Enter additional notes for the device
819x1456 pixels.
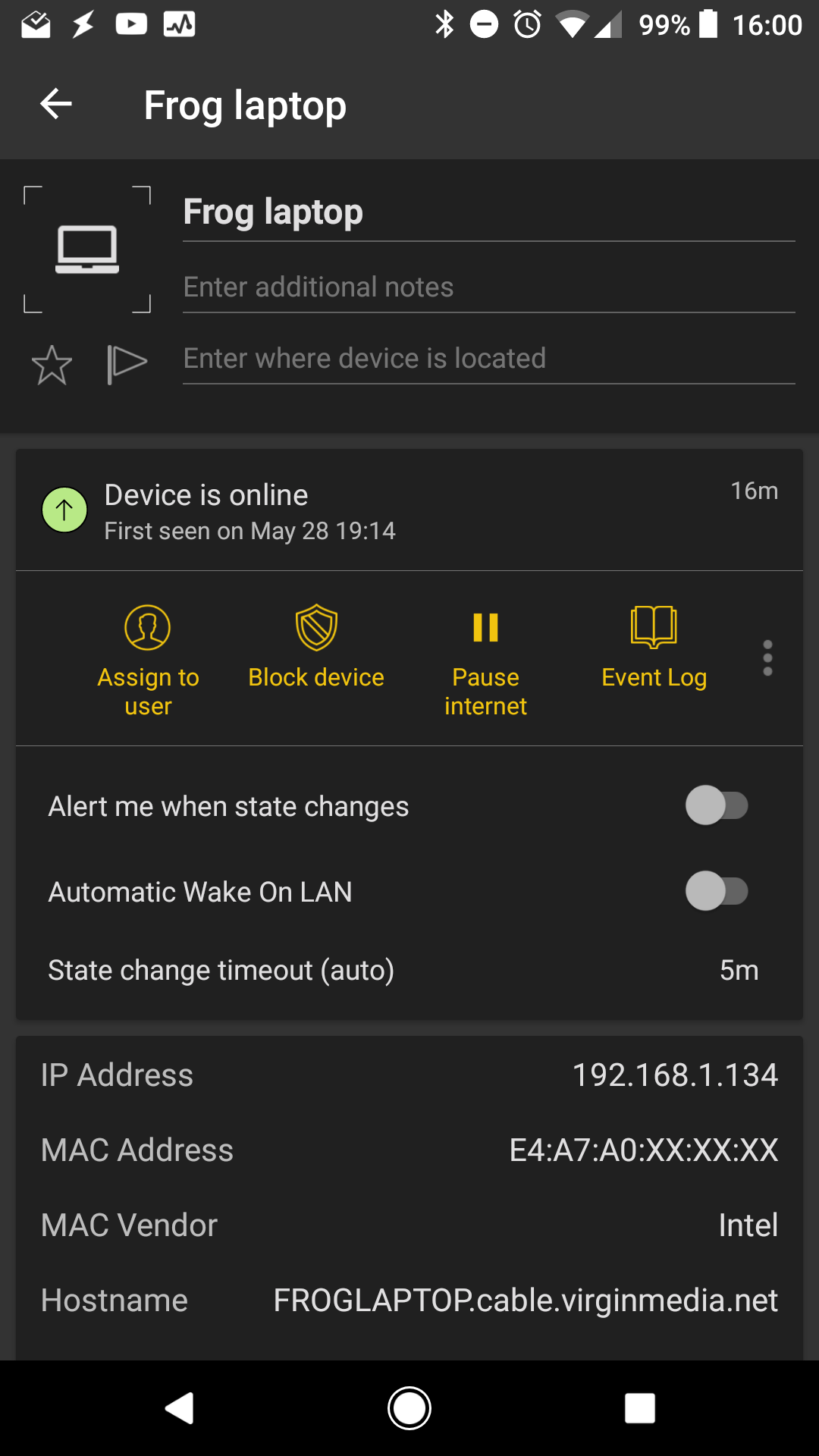point(488,287)
